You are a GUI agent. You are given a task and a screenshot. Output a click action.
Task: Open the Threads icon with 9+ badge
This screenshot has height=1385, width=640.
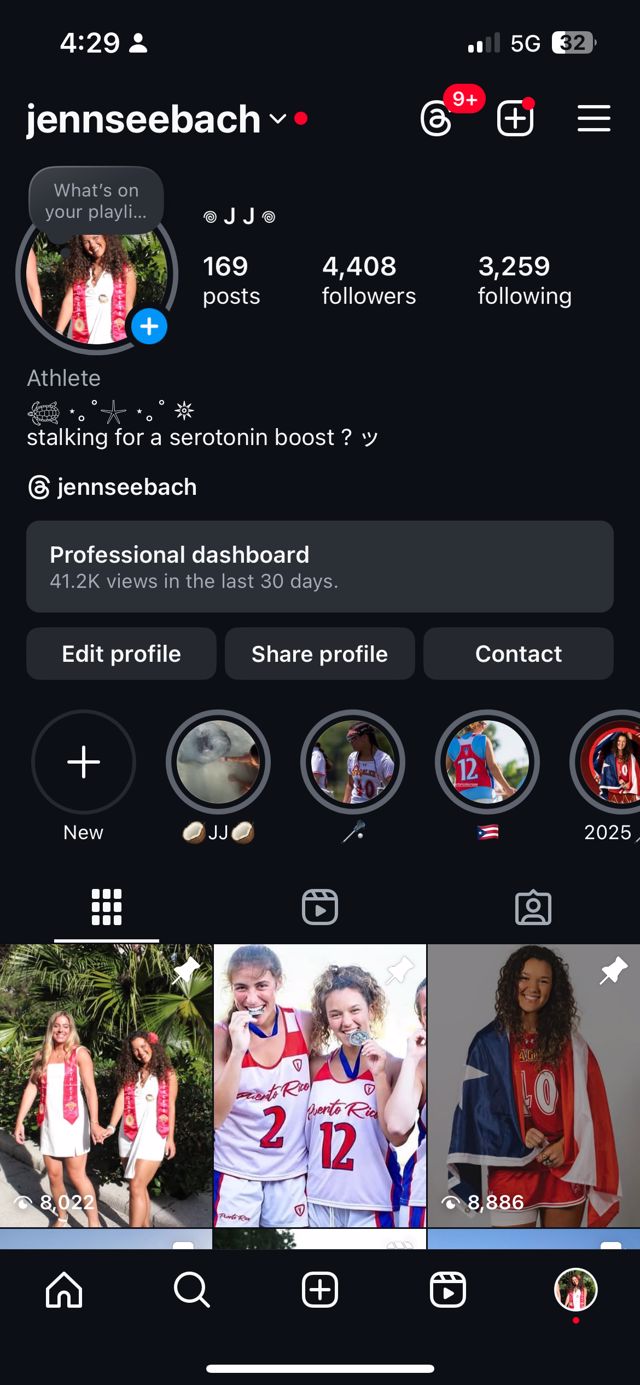(x=437, y=119)
